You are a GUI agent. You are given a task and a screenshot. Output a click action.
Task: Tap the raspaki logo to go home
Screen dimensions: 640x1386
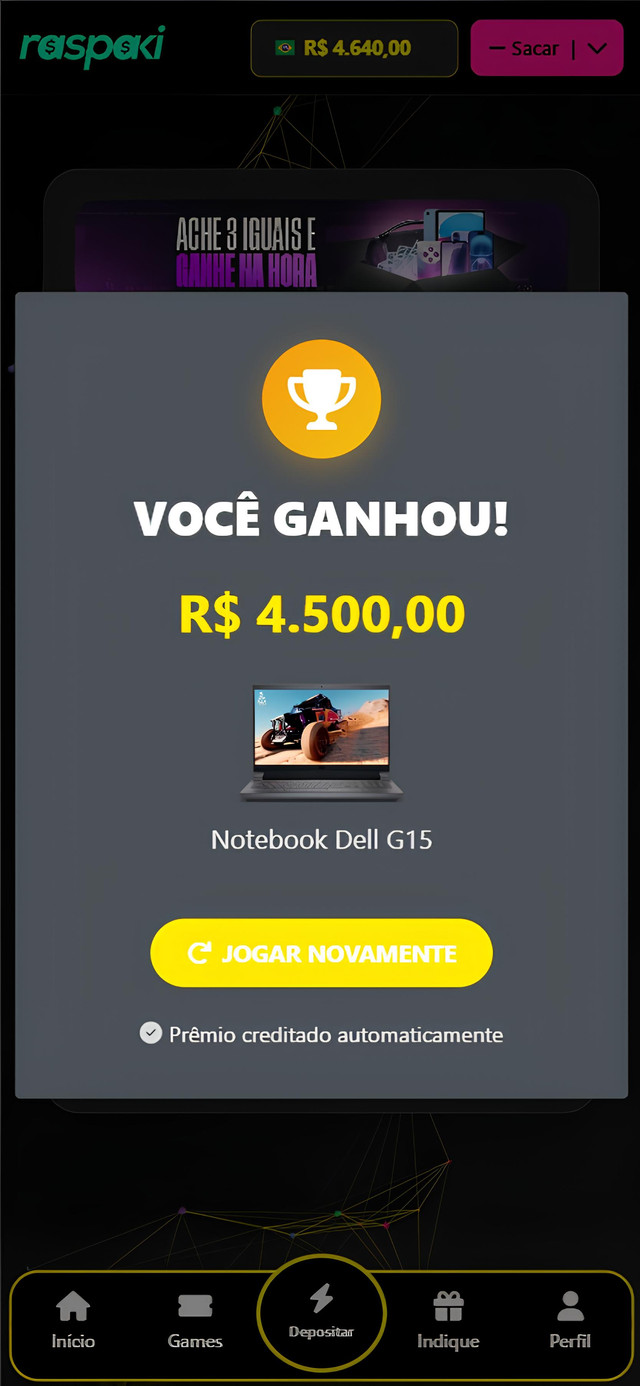coord(92,46)
